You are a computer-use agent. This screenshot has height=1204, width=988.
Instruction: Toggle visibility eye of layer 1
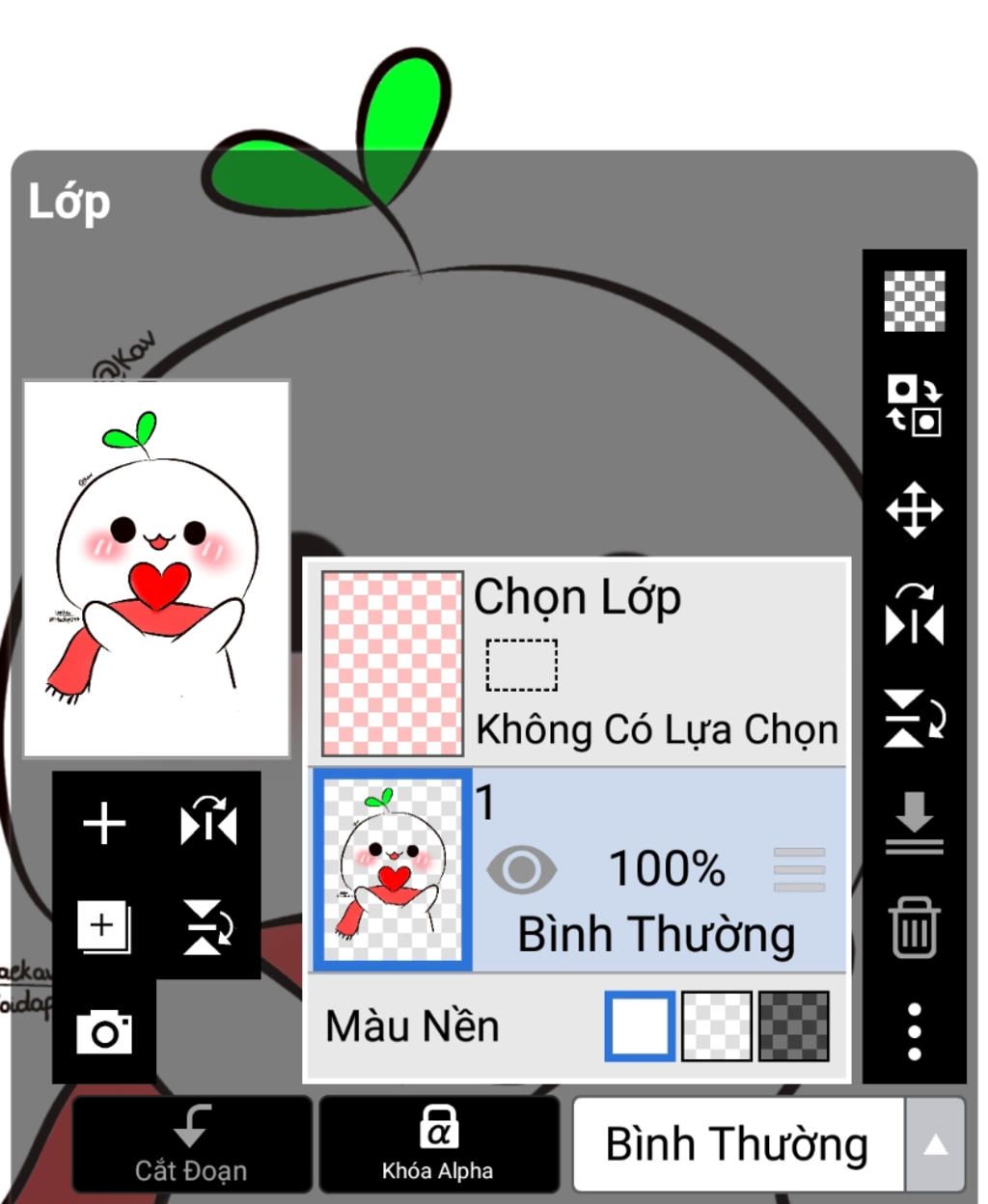[x=521, y=869]
